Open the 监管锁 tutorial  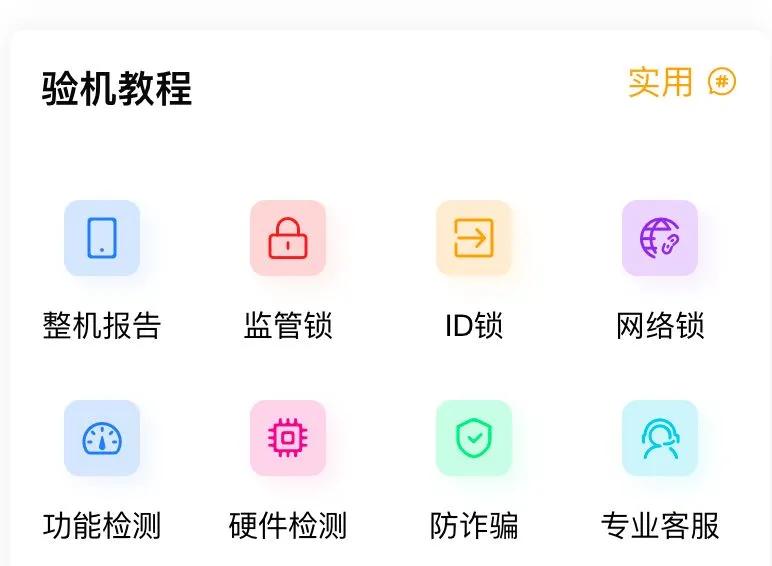tap(288, 238)
